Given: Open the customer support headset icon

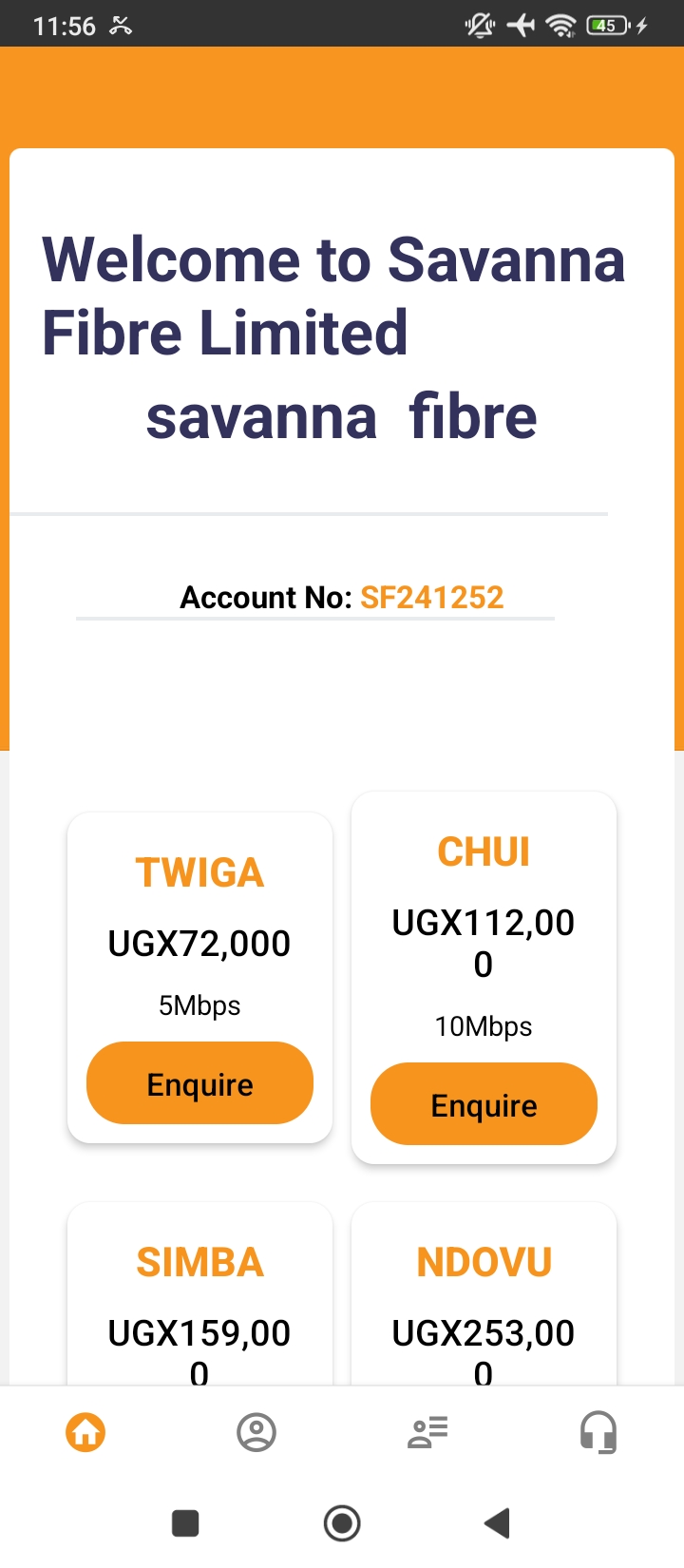Looking at the screenshot, I should 598,1432.
